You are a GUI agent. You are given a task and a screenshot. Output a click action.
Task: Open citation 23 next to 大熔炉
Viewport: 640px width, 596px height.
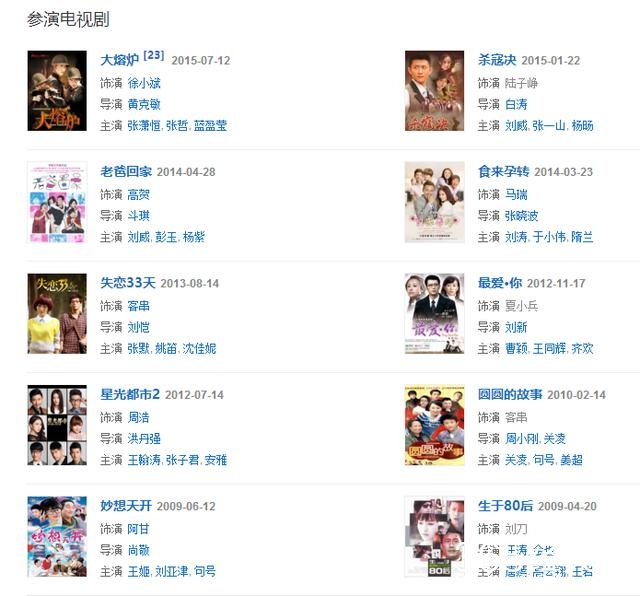(x=154, y=55)
